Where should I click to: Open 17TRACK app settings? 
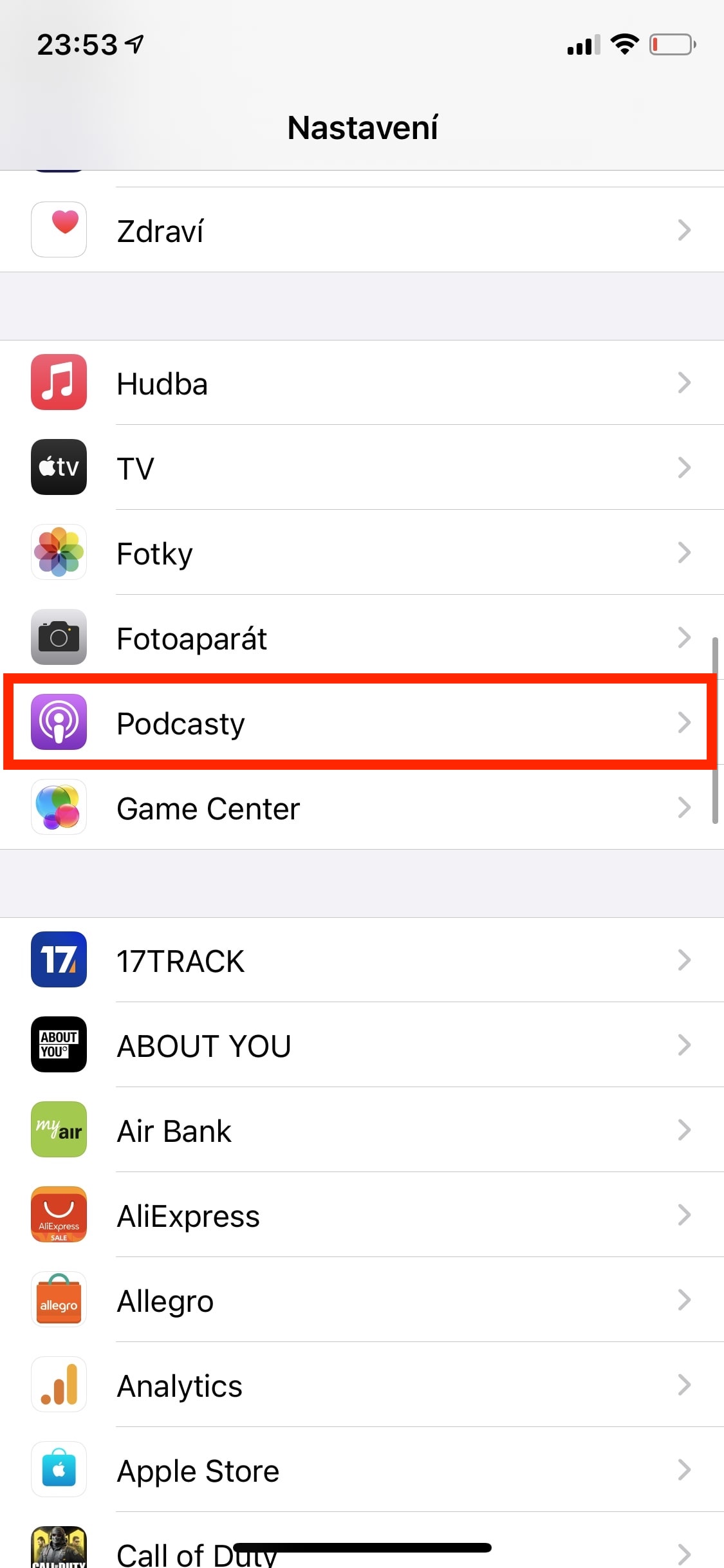(360, 960)
